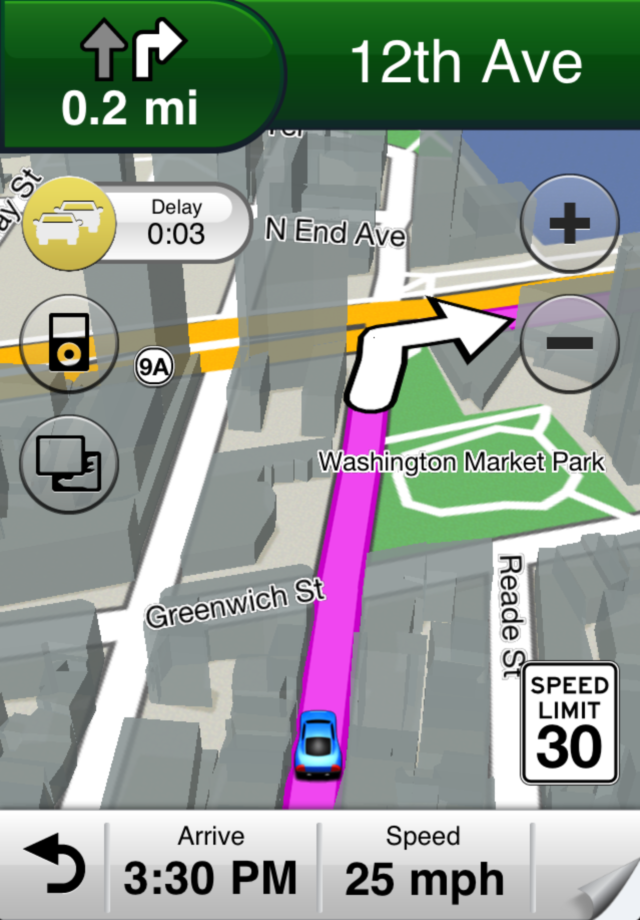View the traffic delay details
640x920 pixels.
pyautogui.click(x=135, y=223)
